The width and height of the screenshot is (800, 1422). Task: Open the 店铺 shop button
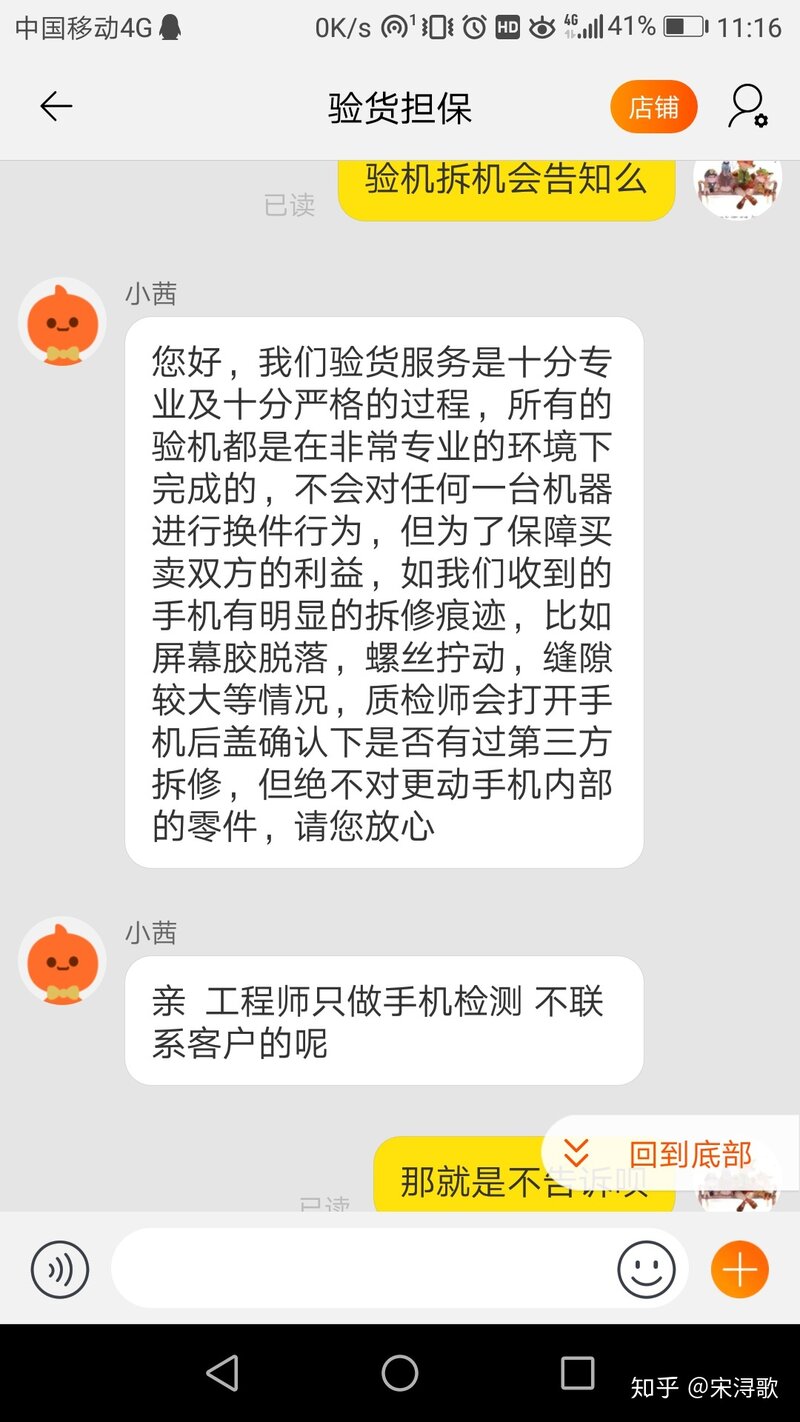(x=653, y=107)
